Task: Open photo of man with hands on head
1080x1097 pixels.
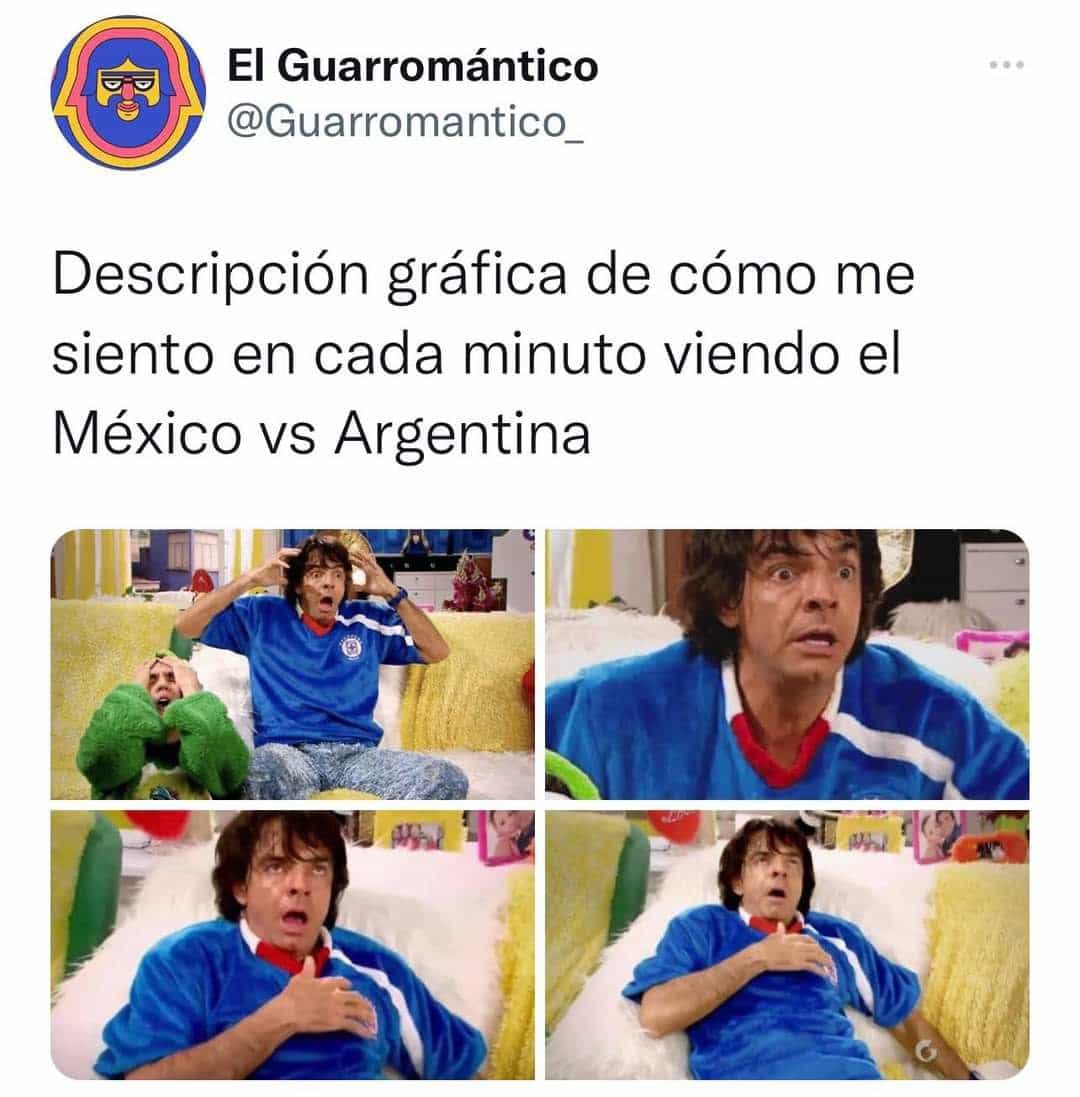Action: 293,664
